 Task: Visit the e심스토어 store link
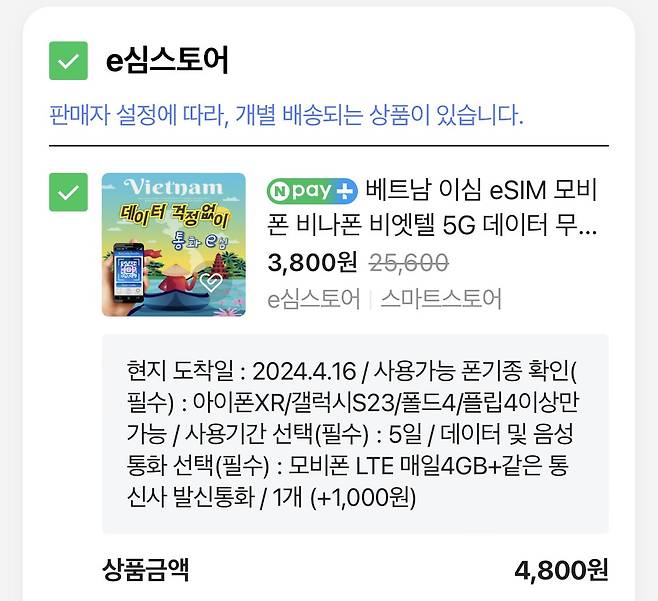tap(314, 298)
